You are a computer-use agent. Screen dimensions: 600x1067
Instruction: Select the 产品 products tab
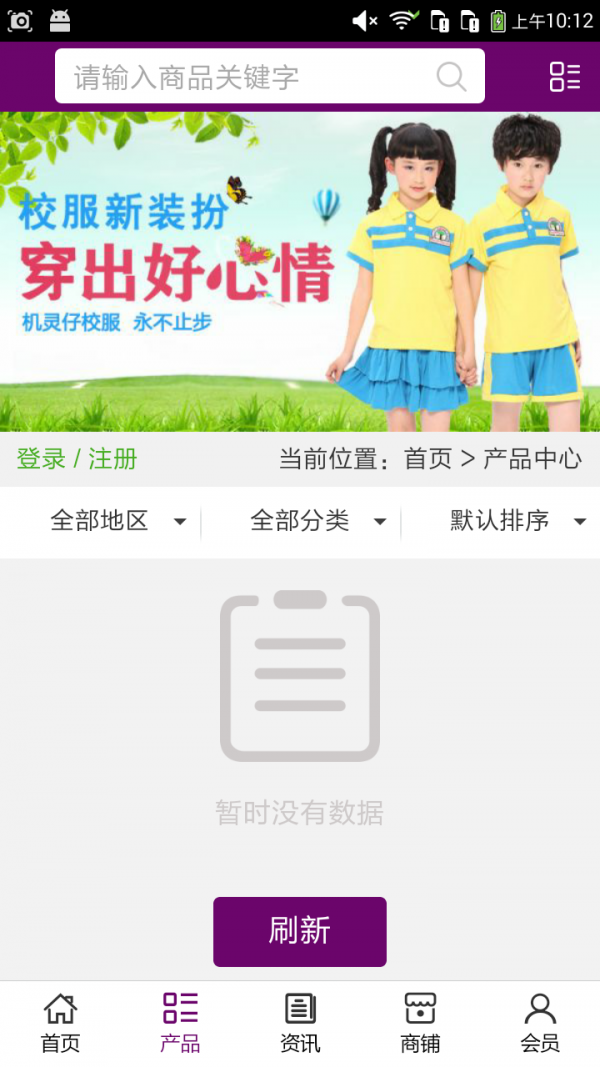(x=180, y=1023)
